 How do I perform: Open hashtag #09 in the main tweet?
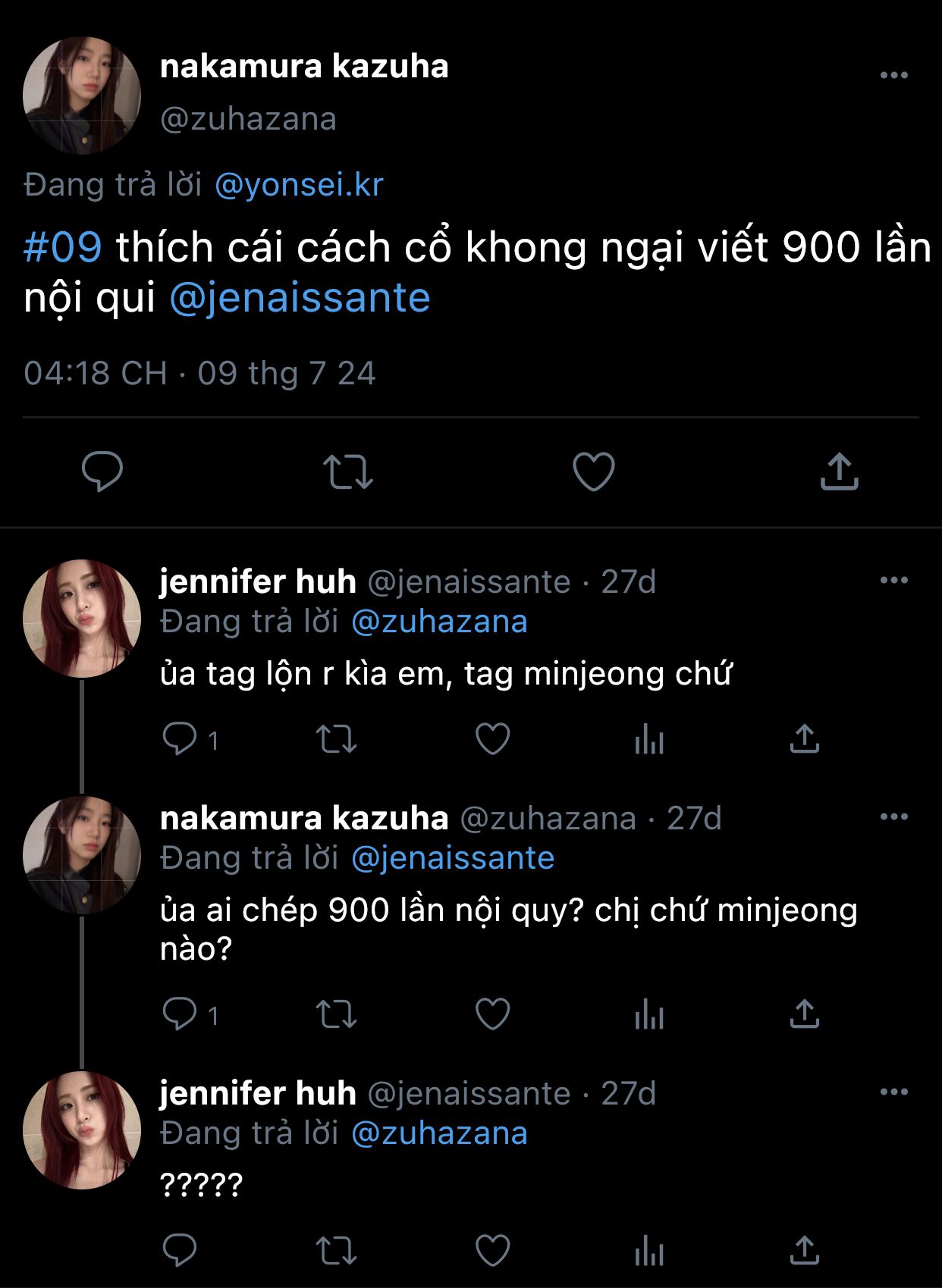62,247
